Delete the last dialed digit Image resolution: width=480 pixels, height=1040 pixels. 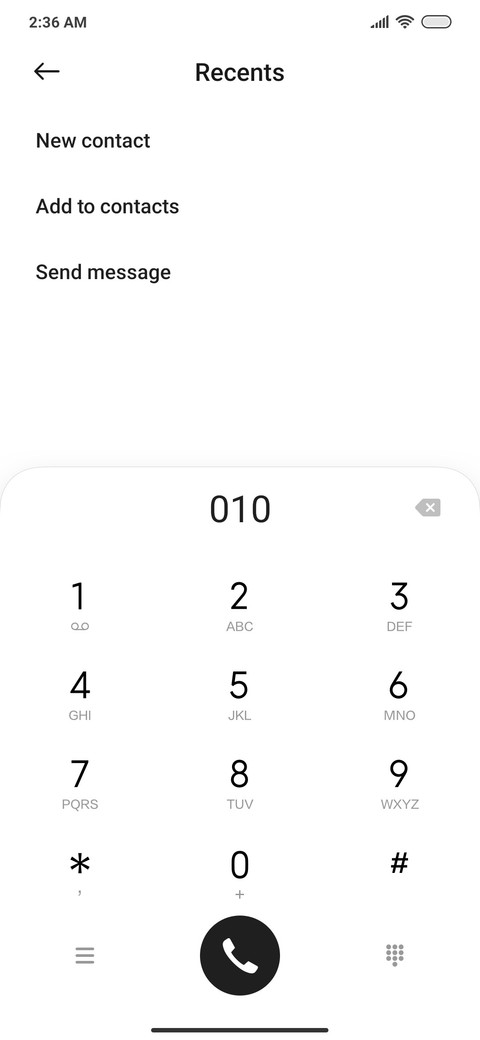pos(428,508)
